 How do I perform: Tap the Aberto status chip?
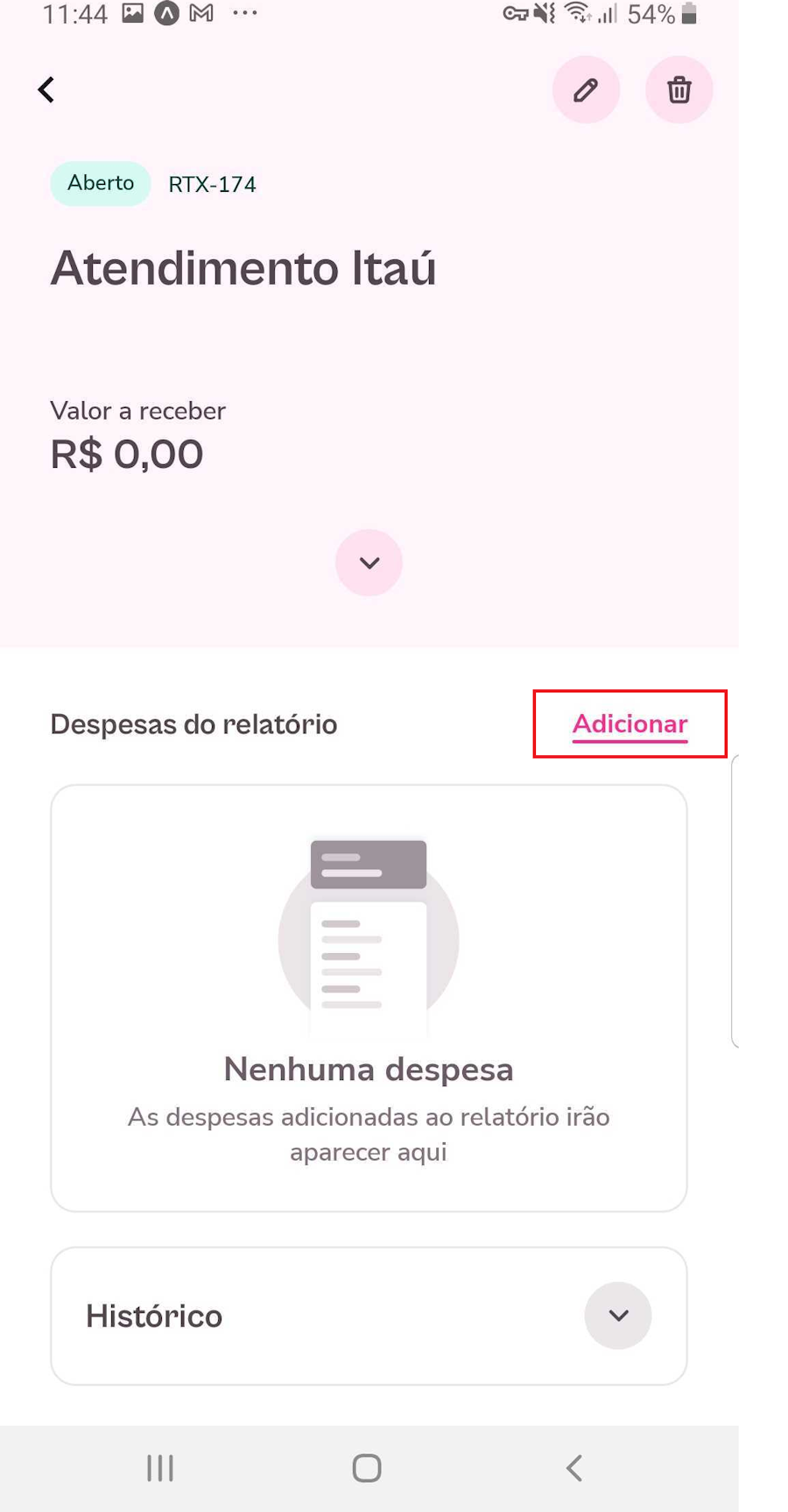pos(99,183)
